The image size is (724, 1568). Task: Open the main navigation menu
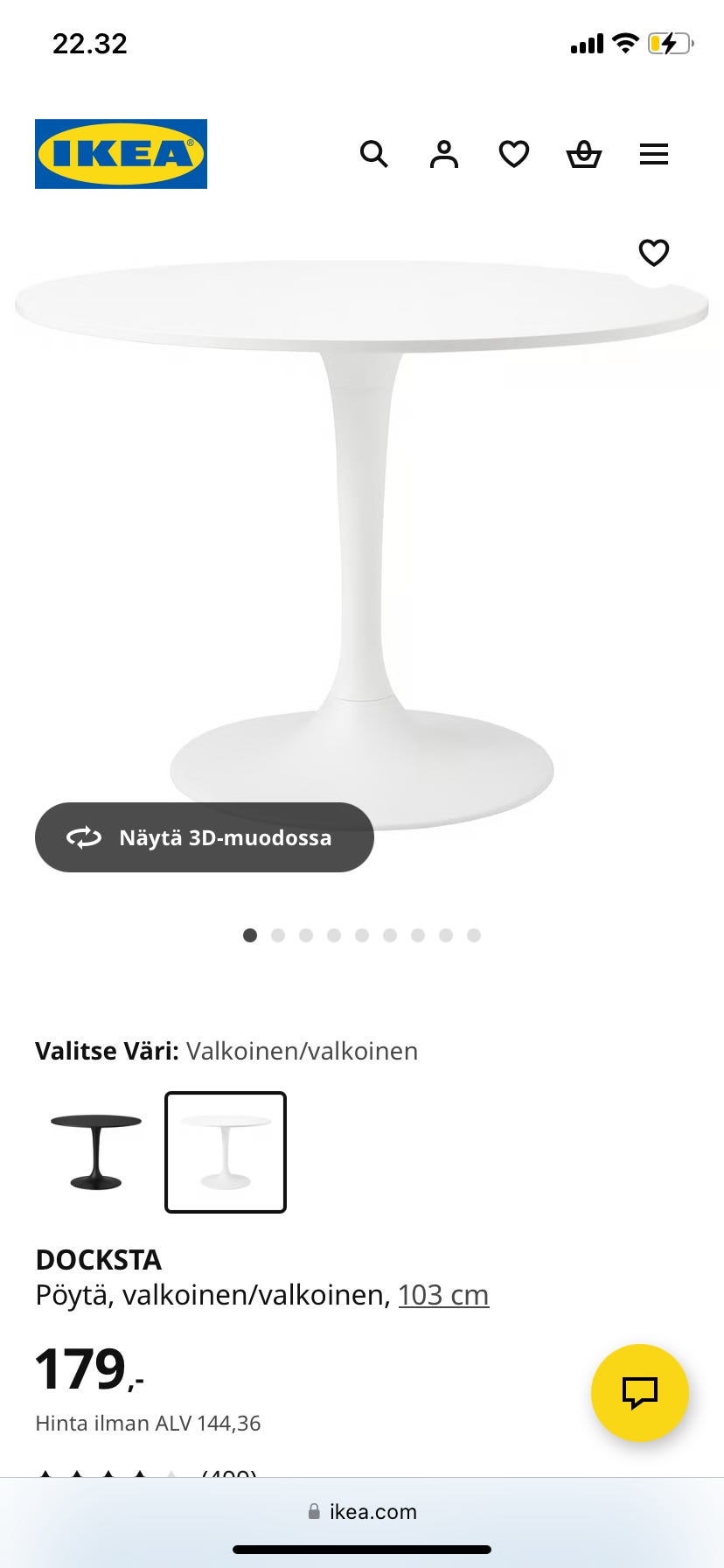pos(654,154)
